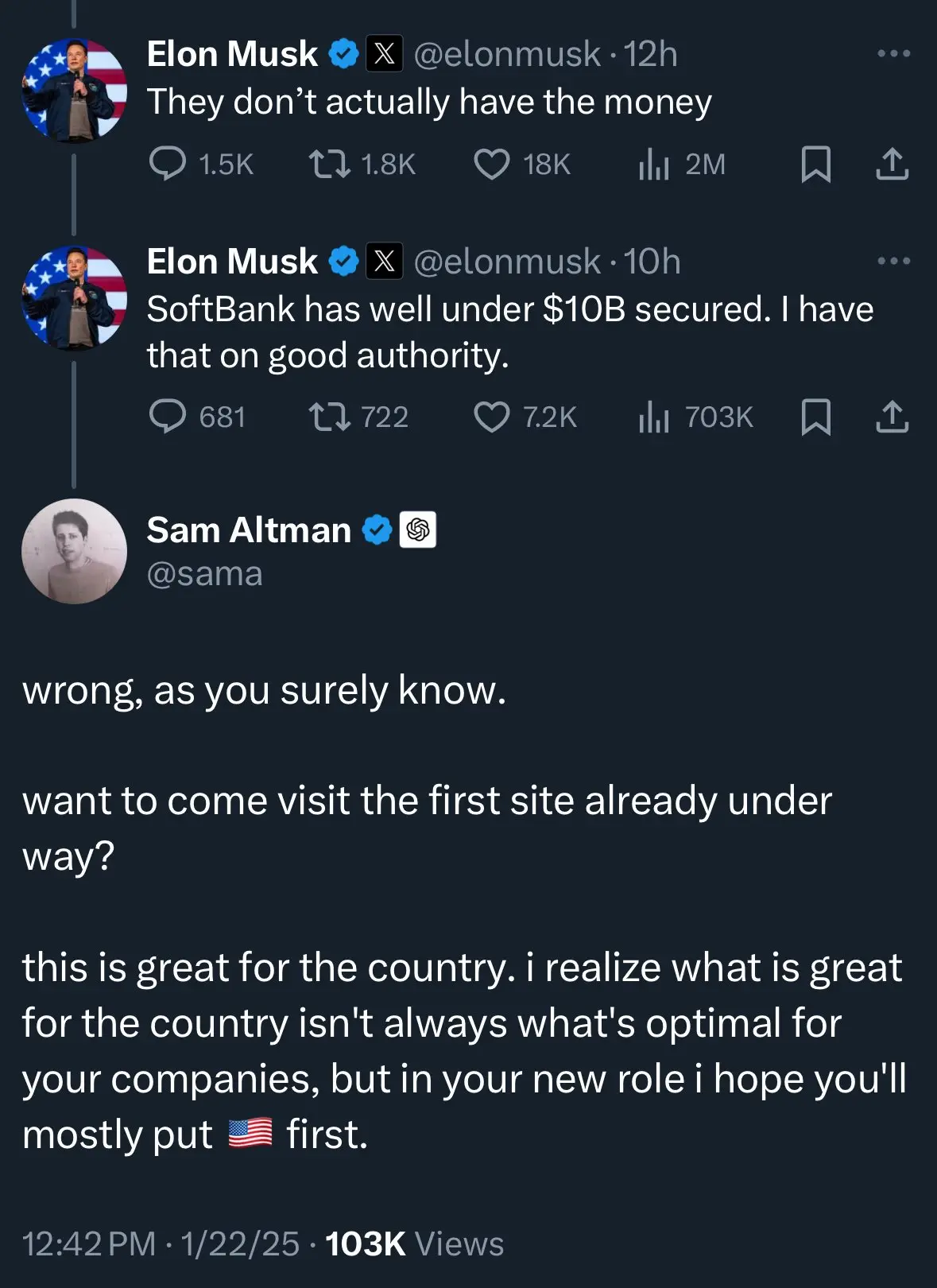Screen dimensions: 937x1288
Task: Share the 12h Elon Musk tweet
Action: click(x=892, y=164)
